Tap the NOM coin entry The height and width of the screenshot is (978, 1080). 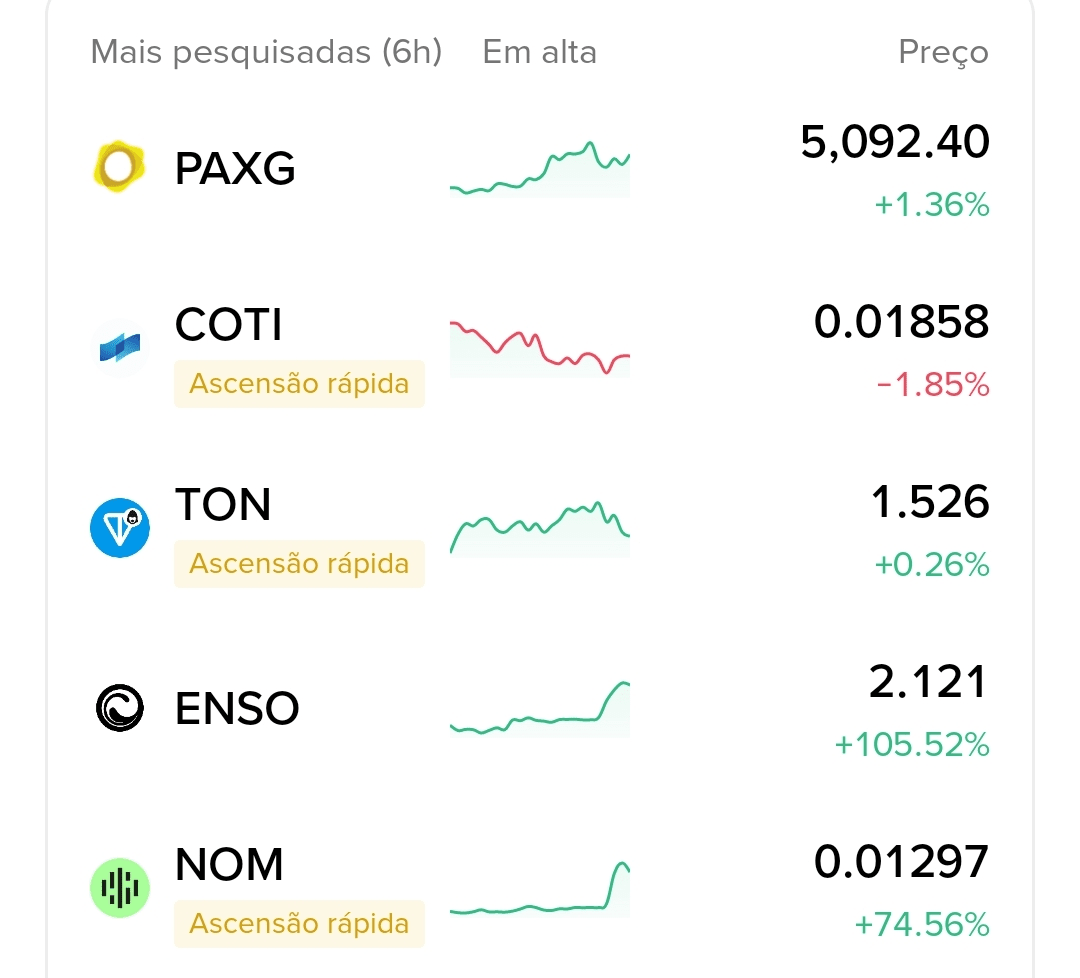point(229,865)
